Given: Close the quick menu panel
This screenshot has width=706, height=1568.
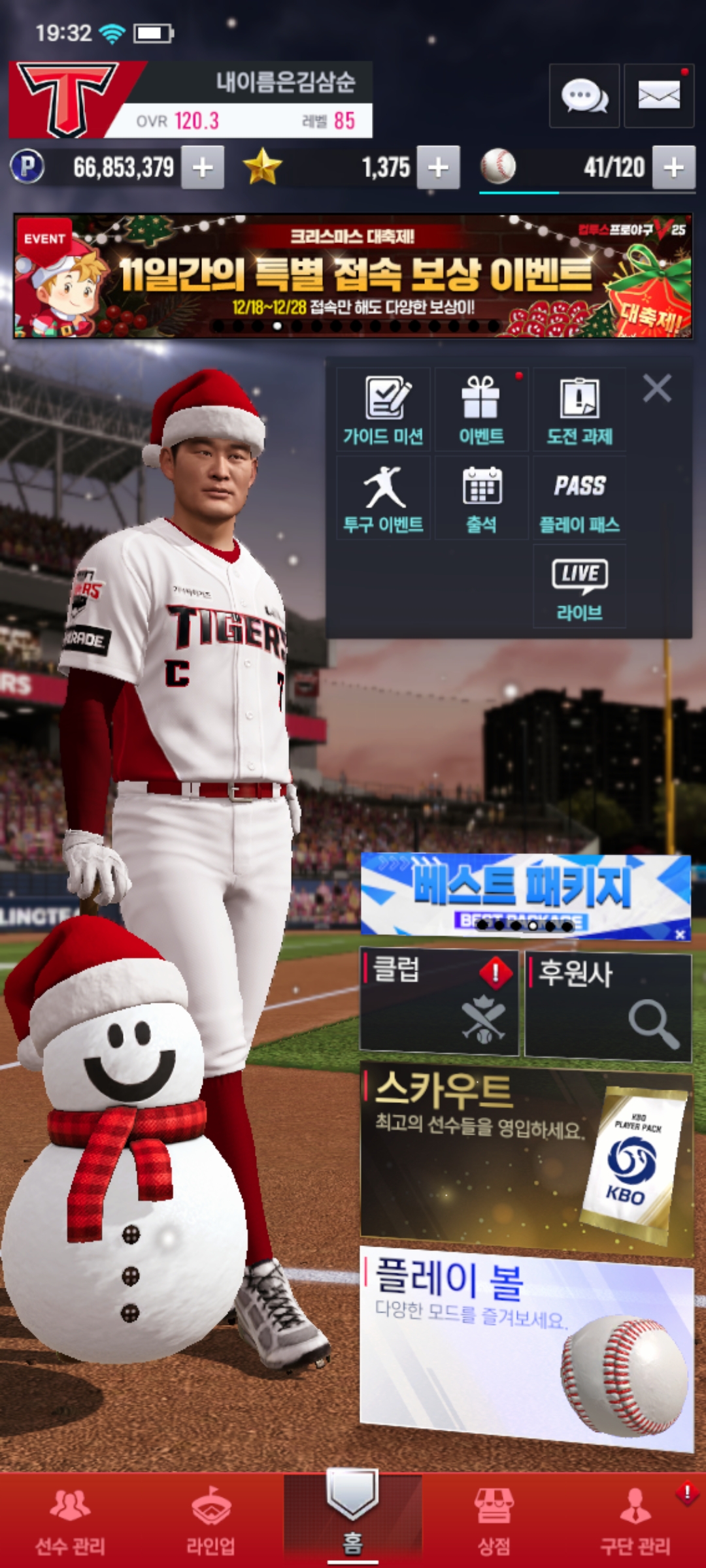Looking at the screenshot, I should (657, 389).
